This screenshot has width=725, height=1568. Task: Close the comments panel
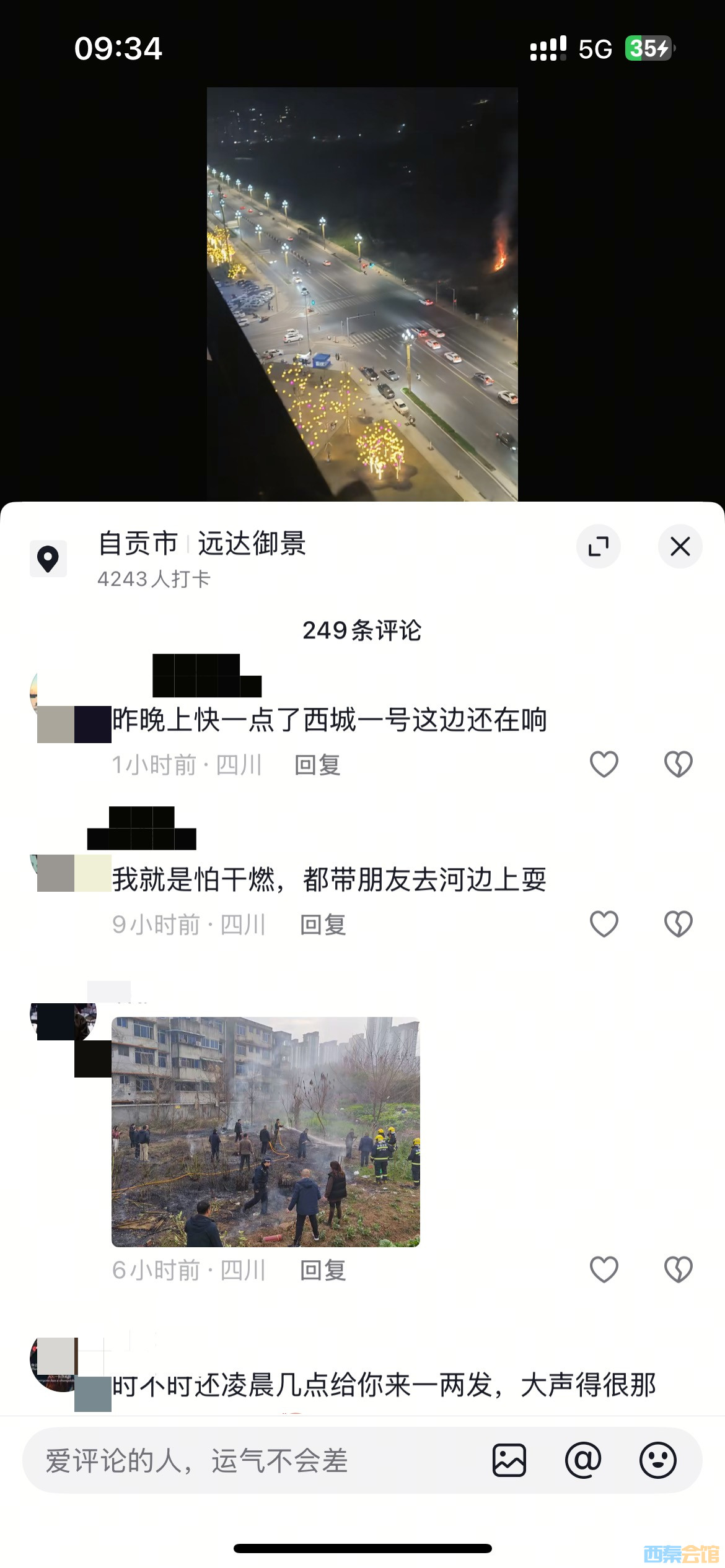tap(680, 546)
